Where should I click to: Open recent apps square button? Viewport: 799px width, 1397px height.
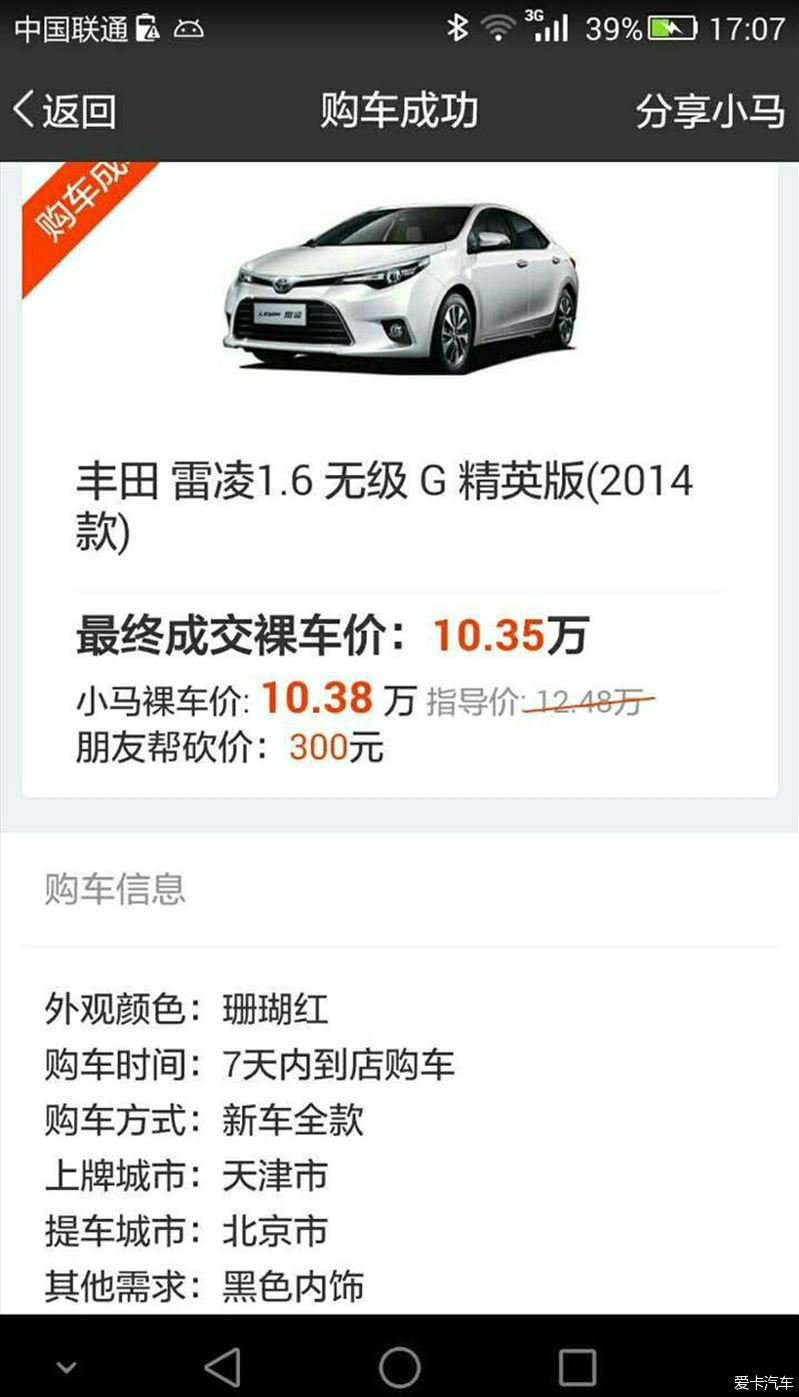tap(577, 1365)
